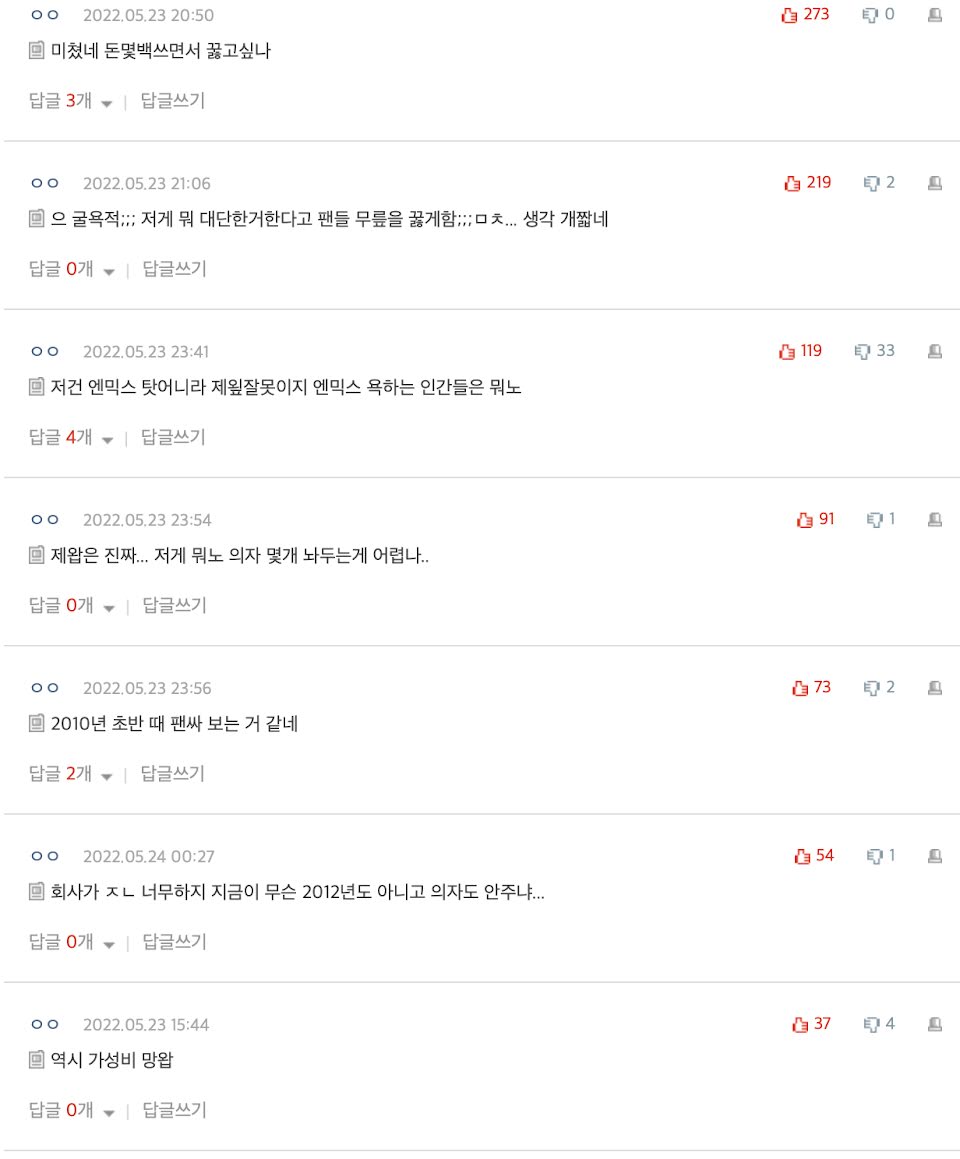Write a reply to the 21:06 comment
The width and height of the screenshot is (960, 1159).
pos(174,269)
